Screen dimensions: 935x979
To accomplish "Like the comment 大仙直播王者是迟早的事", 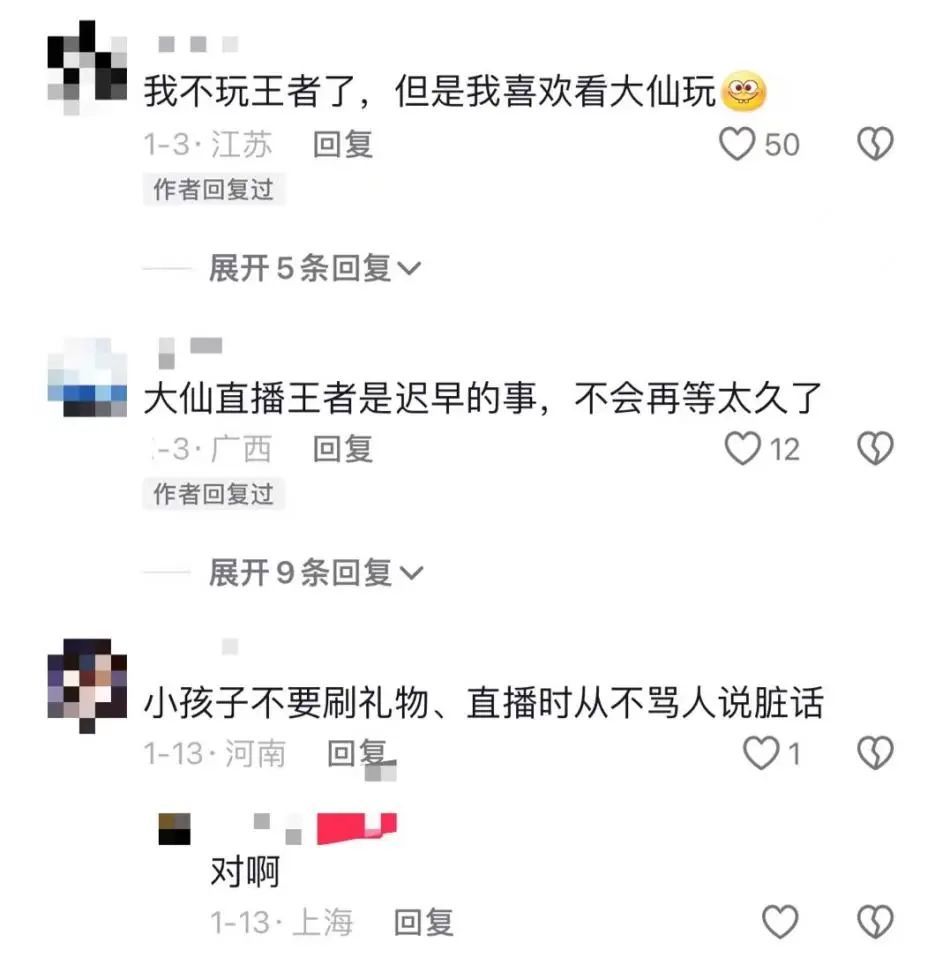I will [x=742, y=449].
